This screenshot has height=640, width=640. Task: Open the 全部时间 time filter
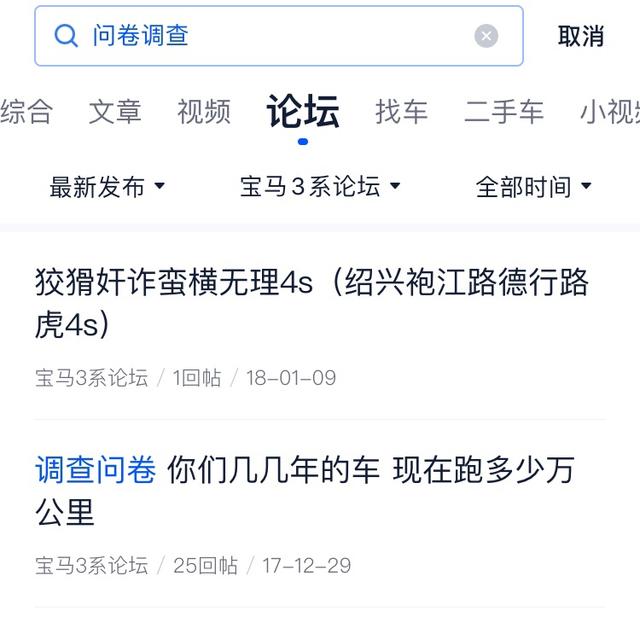point(534,186)
